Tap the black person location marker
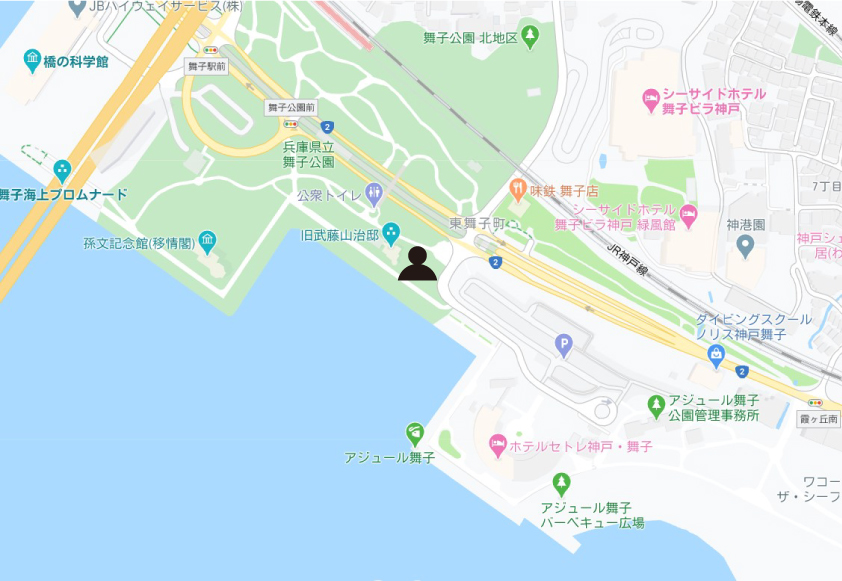 pos(418,264)
